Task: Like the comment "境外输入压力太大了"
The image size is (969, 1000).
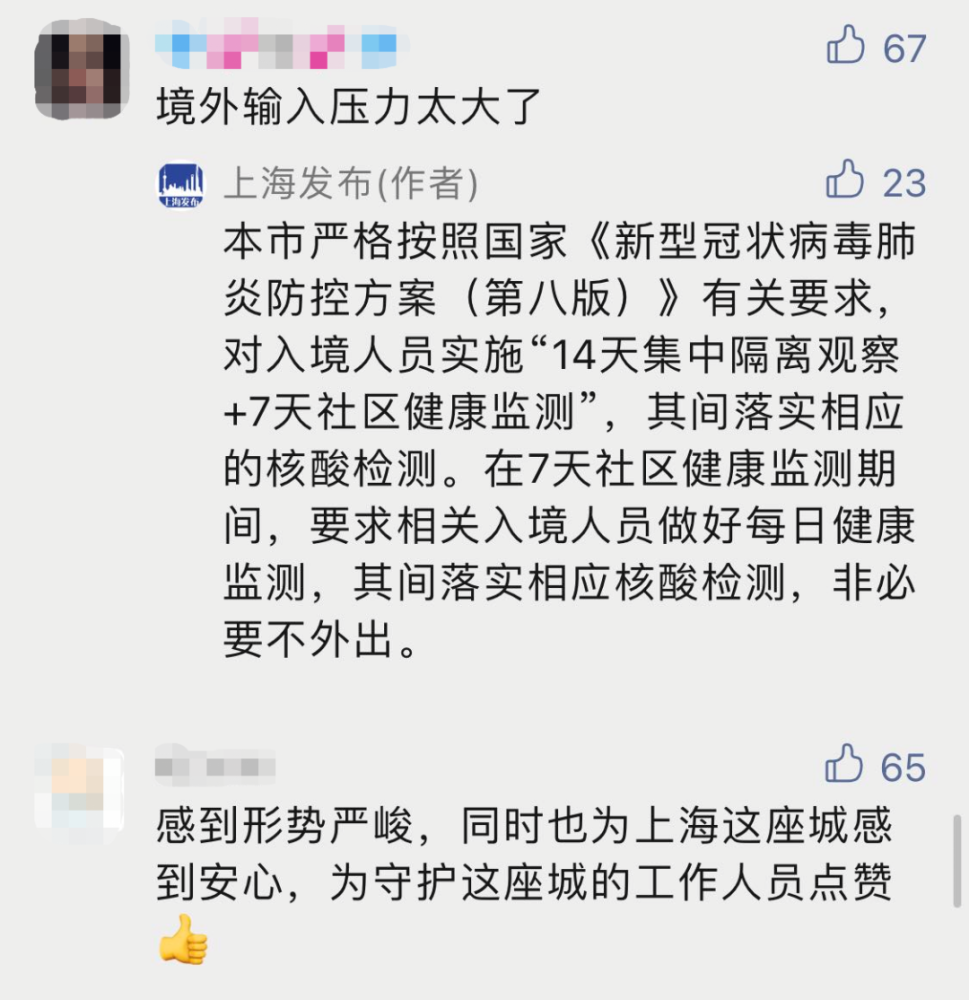Action: click(845, 46)
